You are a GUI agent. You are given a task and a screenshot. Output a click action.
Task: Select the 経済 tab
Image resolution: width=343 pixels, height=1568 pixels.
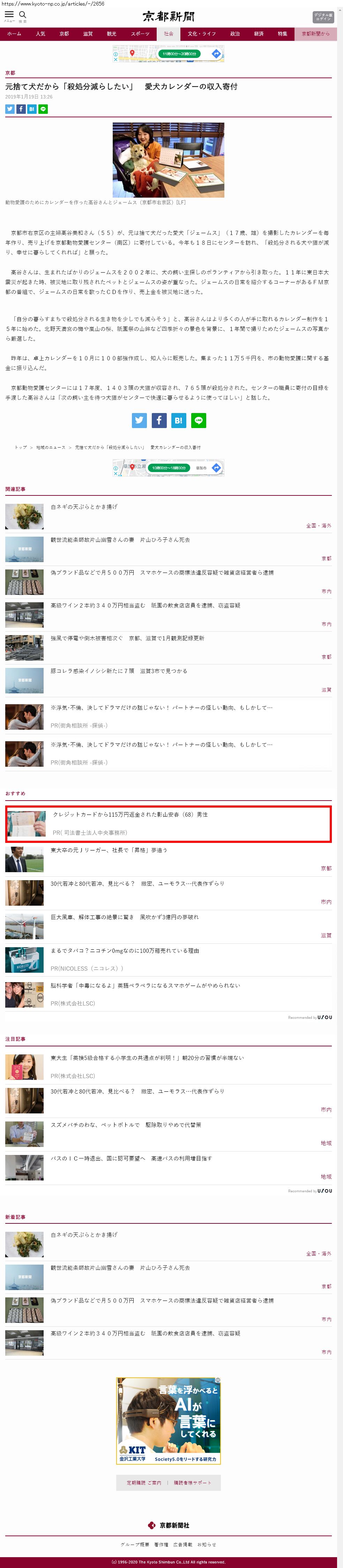click(x=259, y=34)
